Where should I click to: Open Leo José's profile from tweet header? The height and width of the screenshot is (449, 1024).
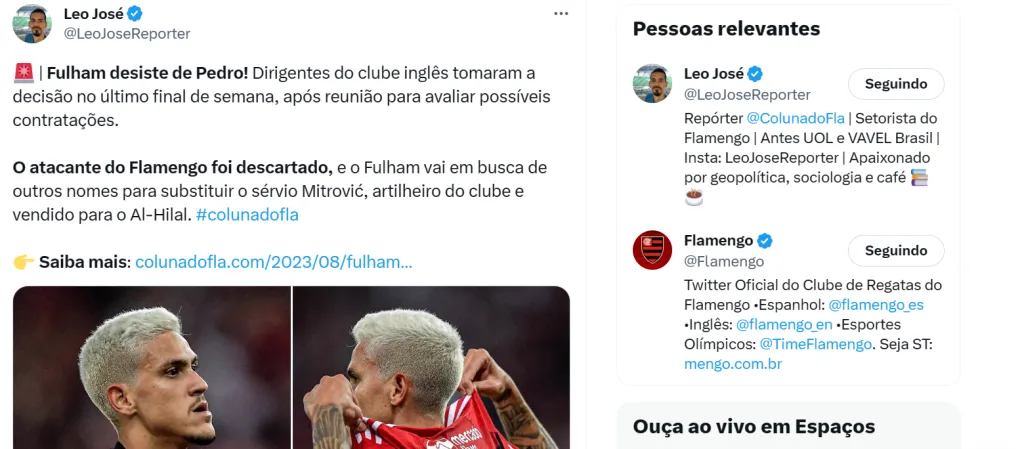pyautogui.click(x=94, y=13)
